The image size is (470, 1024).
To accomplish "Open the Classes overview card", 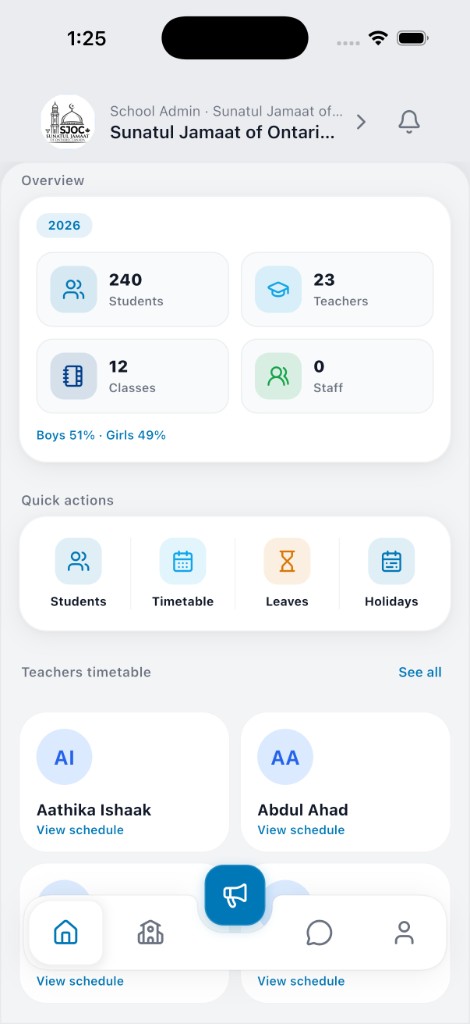I will (x=133, y=376).
